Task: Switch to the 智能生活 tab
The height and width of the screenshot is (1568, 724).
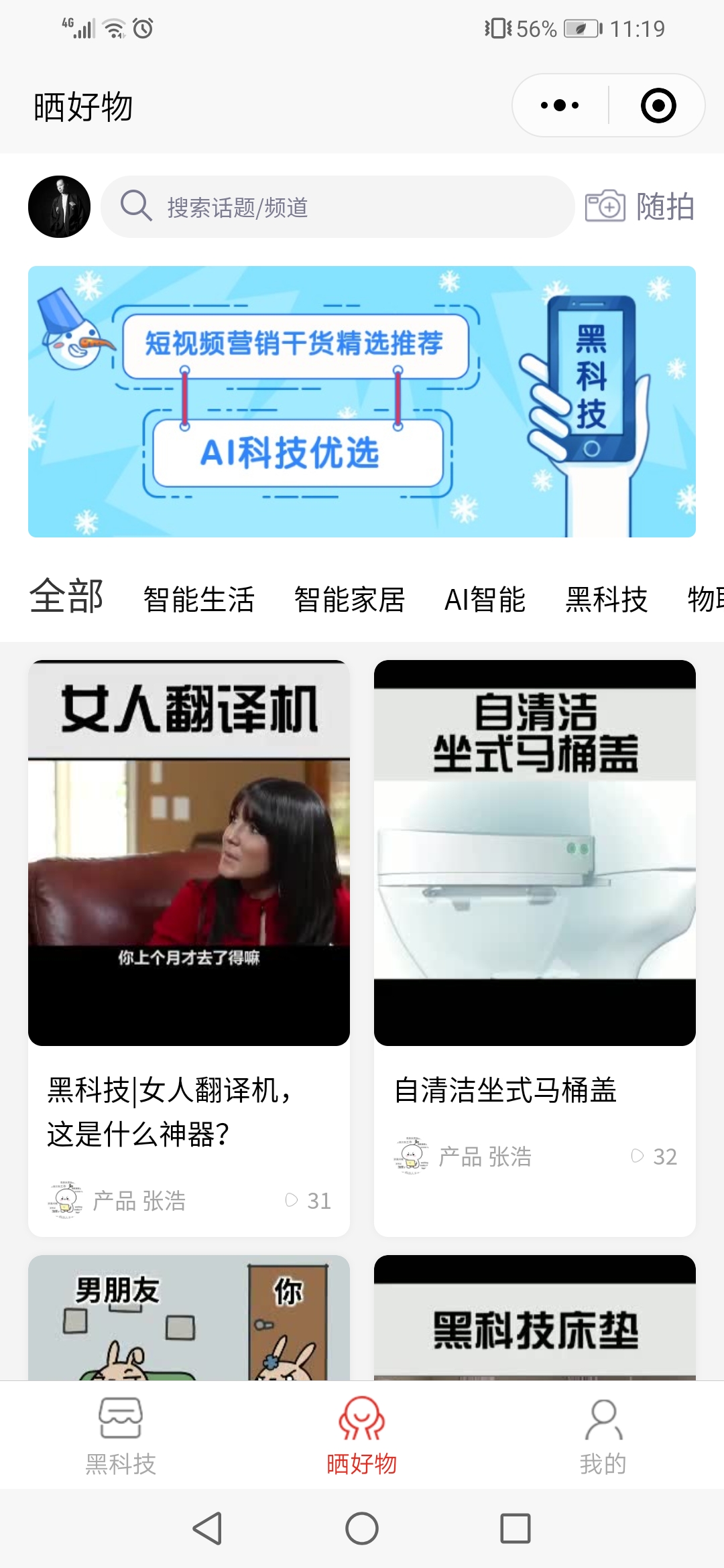Action: point(199,599)
